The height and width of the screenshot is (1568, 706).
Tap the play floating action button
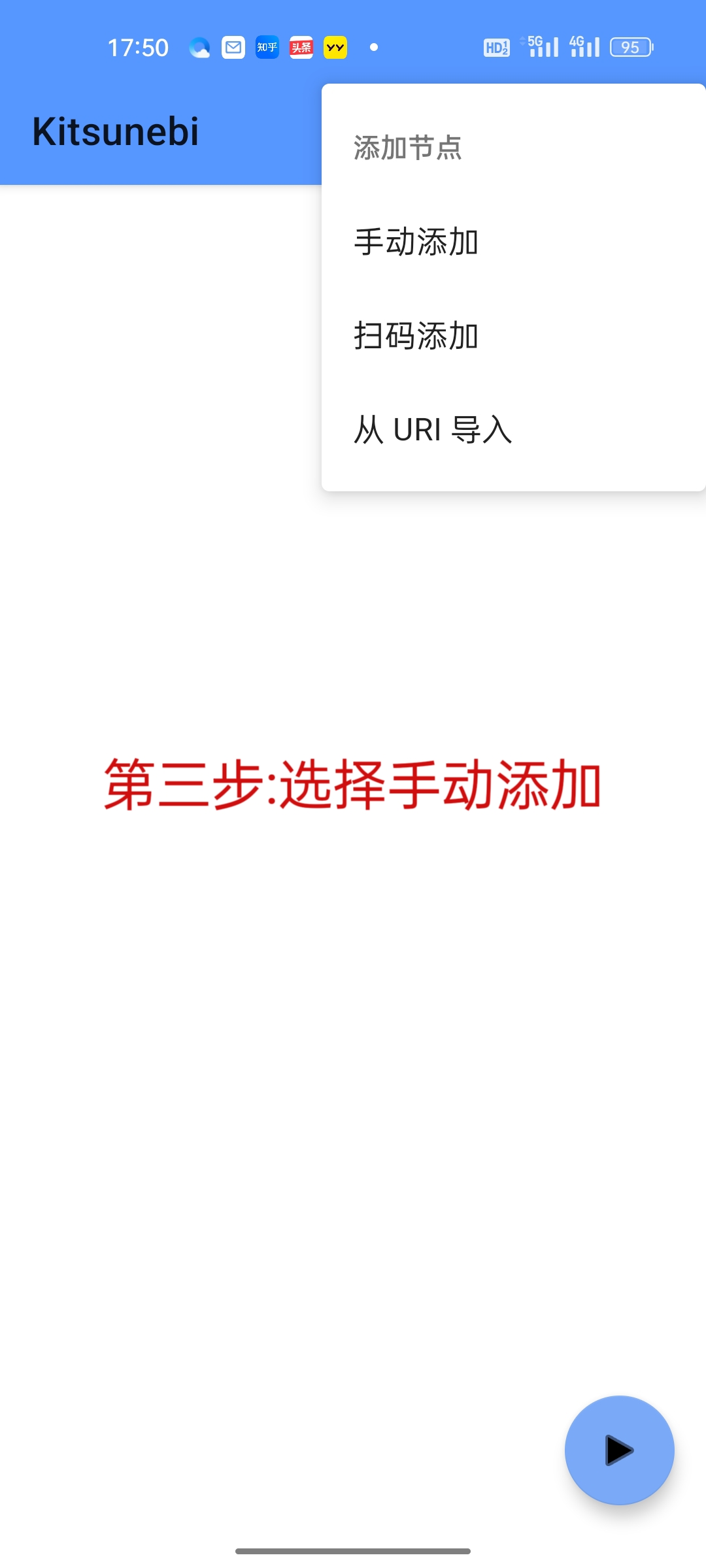[x=619, y=1450]
